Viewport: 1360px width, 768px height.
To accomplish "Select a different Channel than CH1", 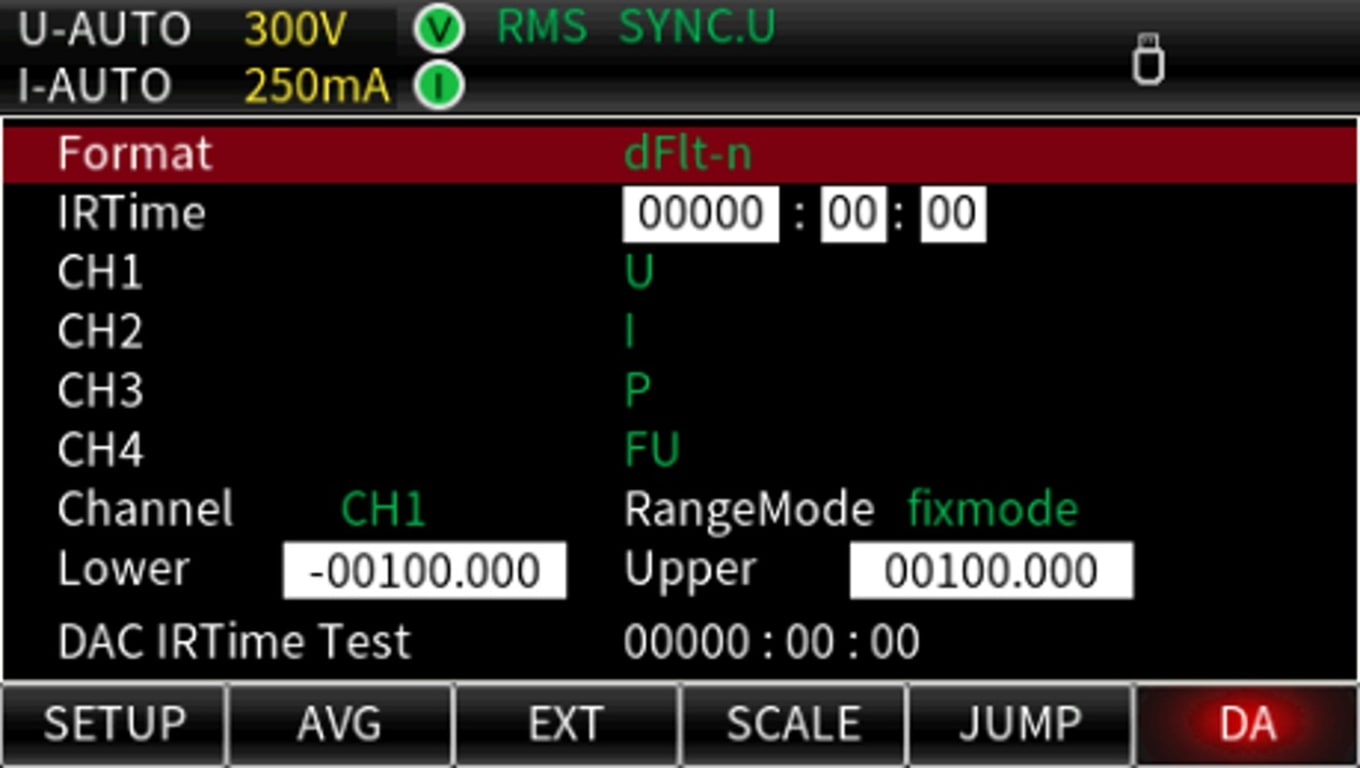I will pyautogui.click(x=383, y=510).
